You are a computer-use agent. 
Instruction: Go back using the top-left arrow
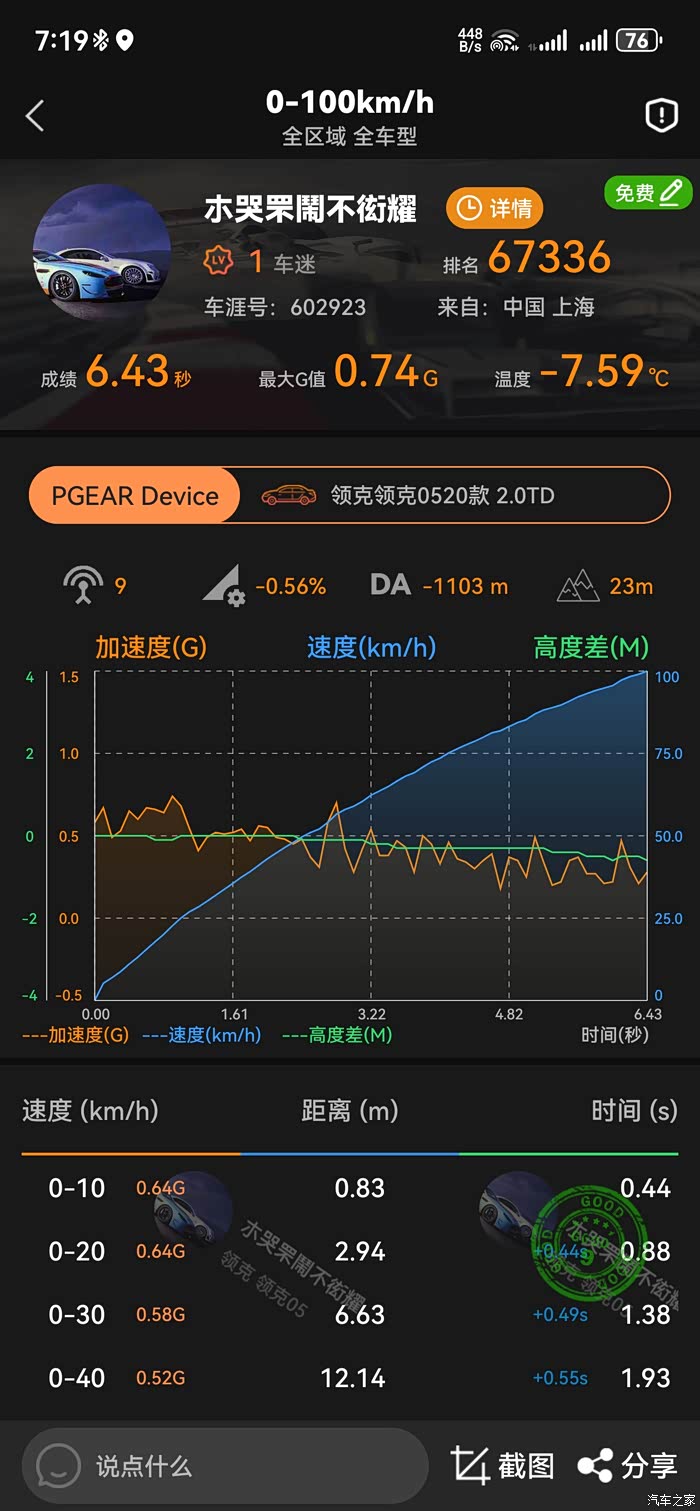pyautogui.click(x=35, y=116)
